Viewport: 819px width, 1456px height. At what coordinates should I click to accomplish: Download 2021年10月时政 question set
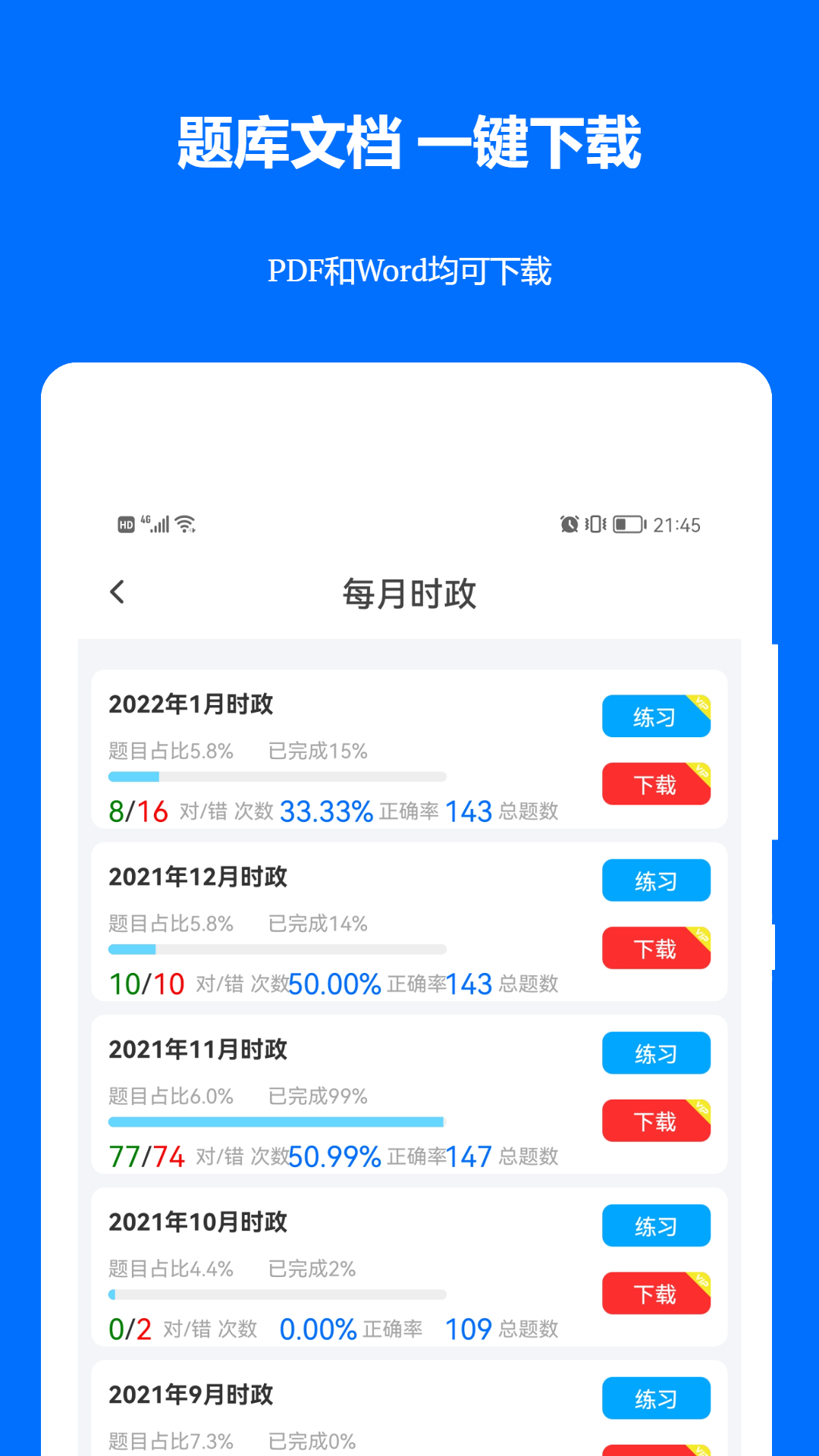click(655, 1294)
